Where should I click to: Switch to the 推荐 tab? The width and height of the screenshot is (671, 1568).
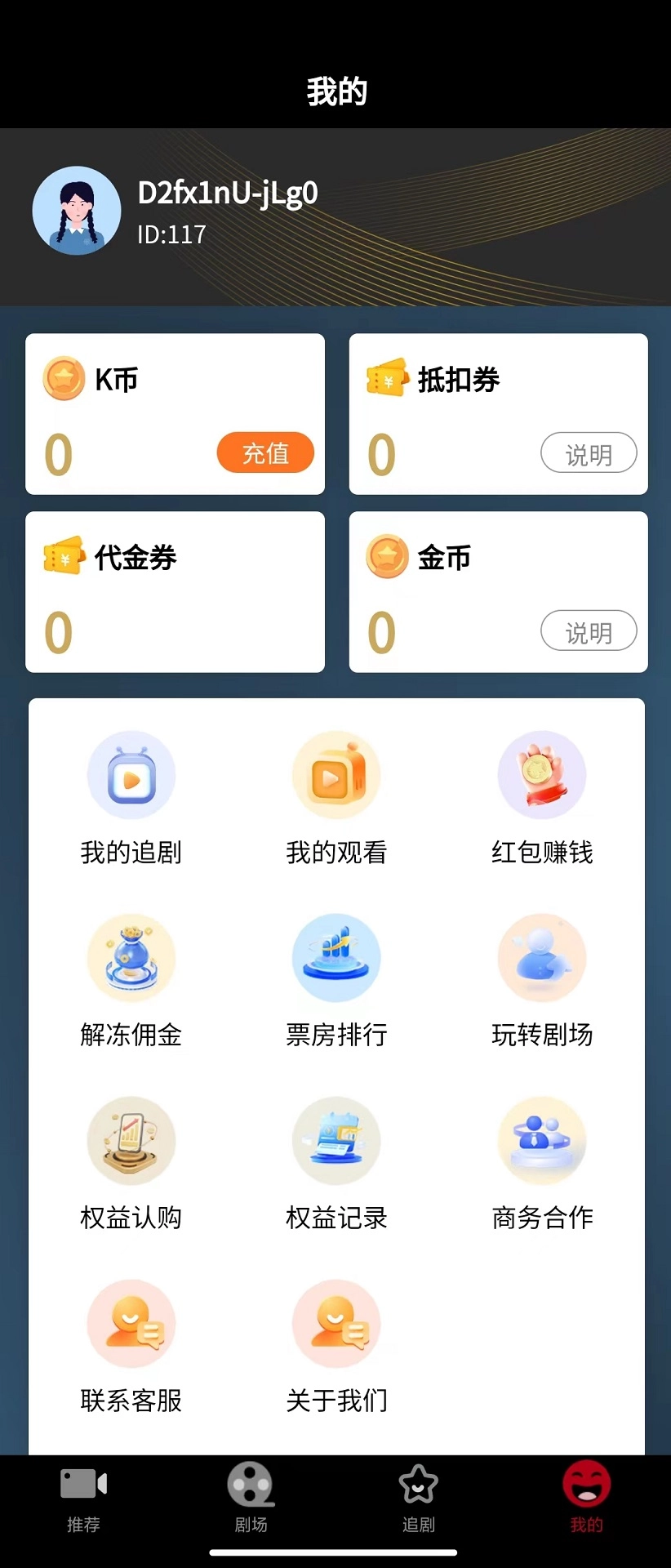(80, 1501)
